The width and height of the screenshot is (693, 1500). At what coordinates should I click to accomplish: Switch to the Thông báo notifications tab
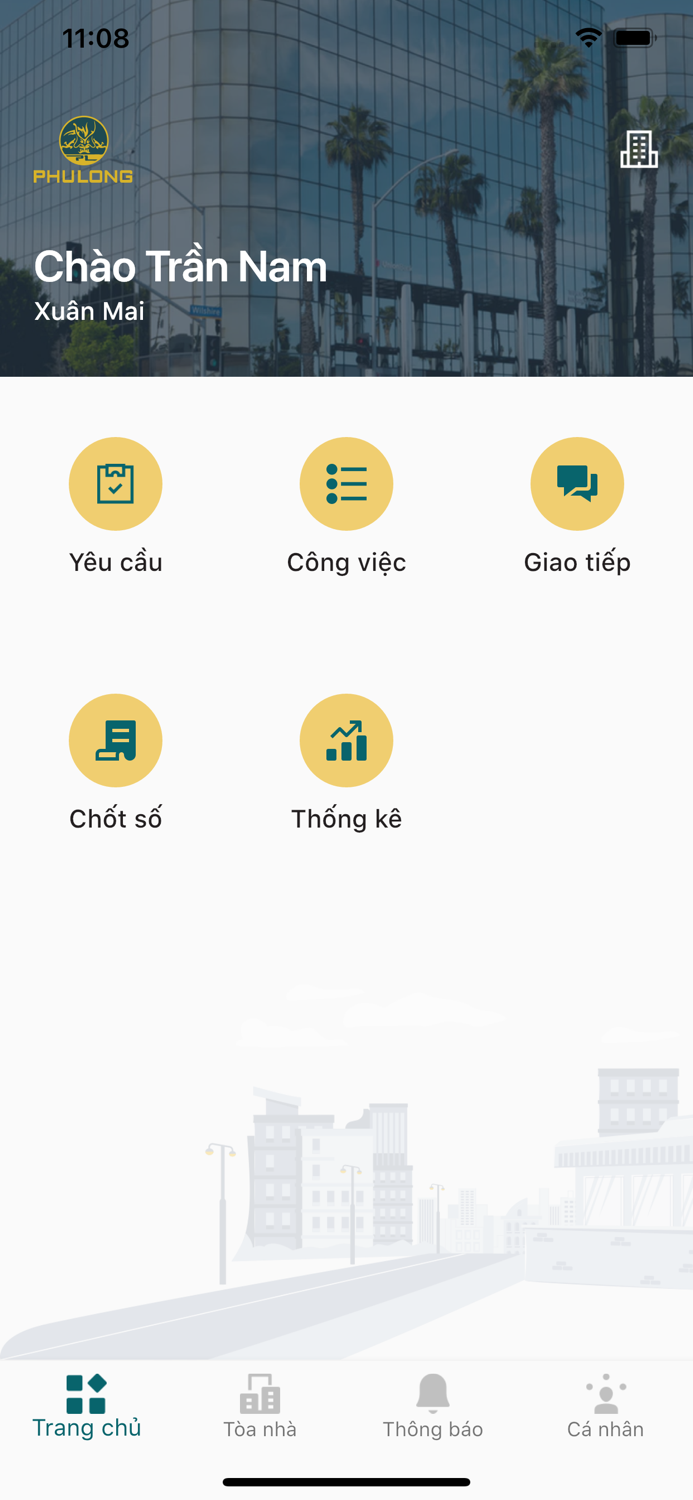tap(433, 1406)
